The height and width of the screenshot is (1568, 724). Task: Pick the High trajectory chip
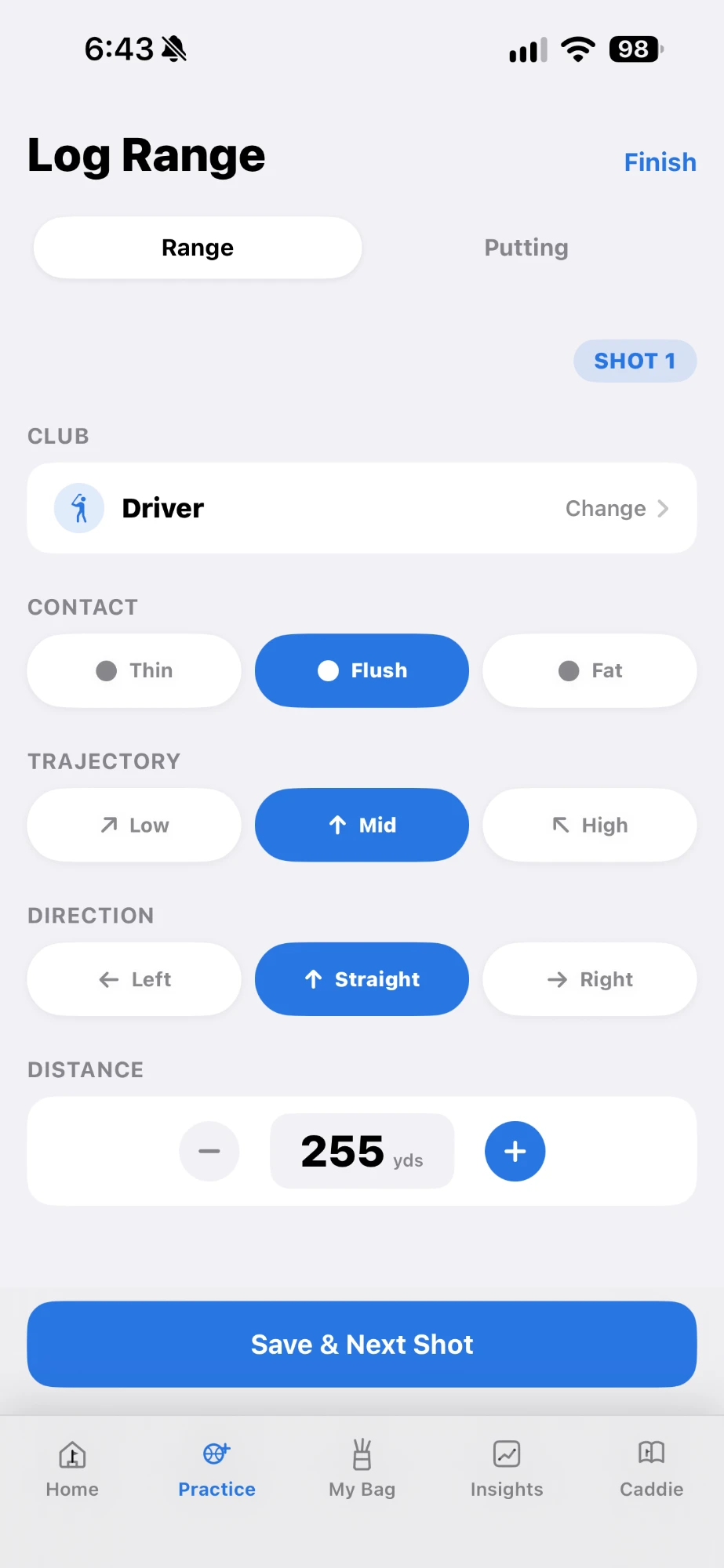(590, 825)
